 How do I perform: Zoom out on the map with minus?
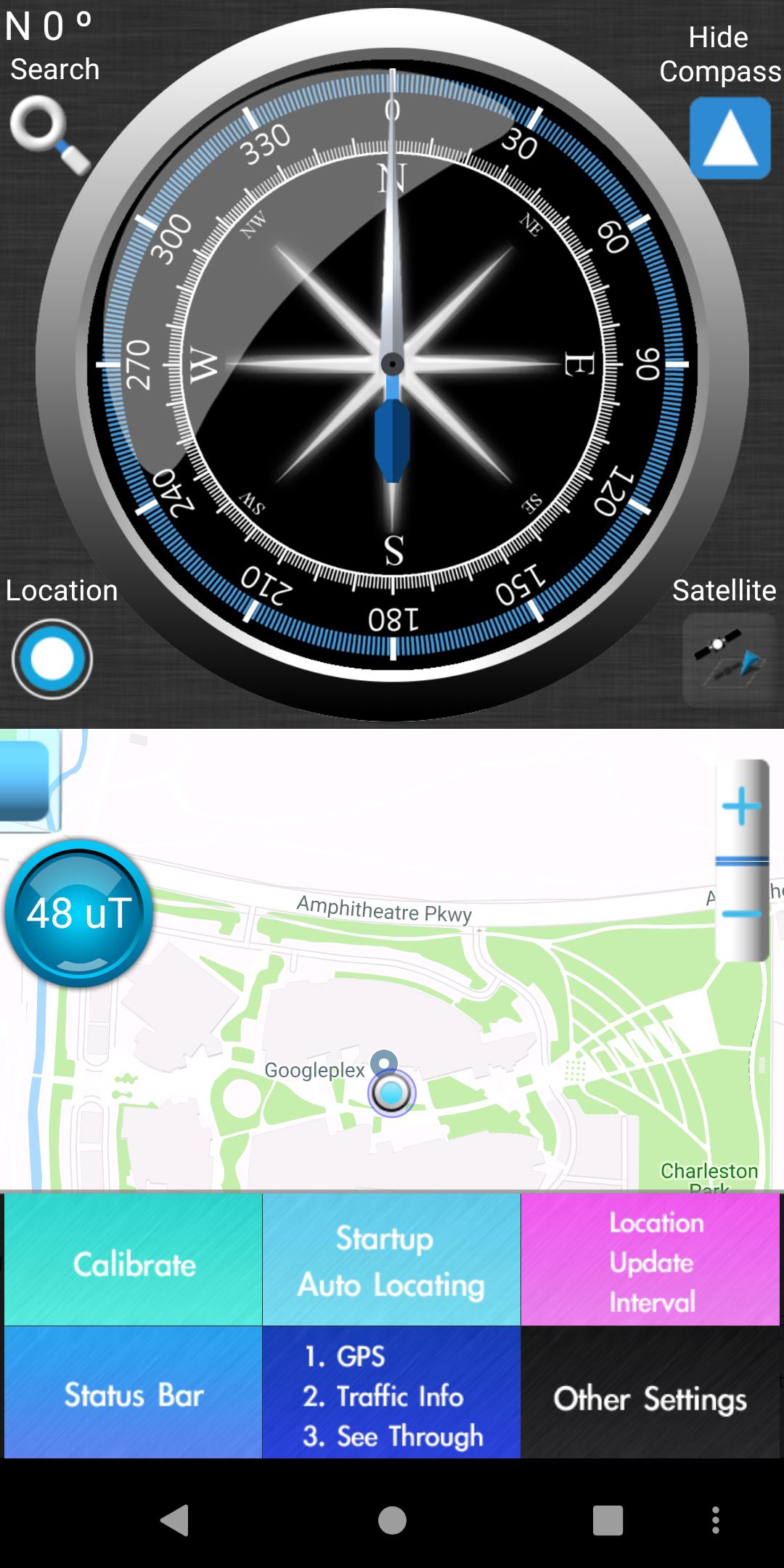tap(741, 914)
